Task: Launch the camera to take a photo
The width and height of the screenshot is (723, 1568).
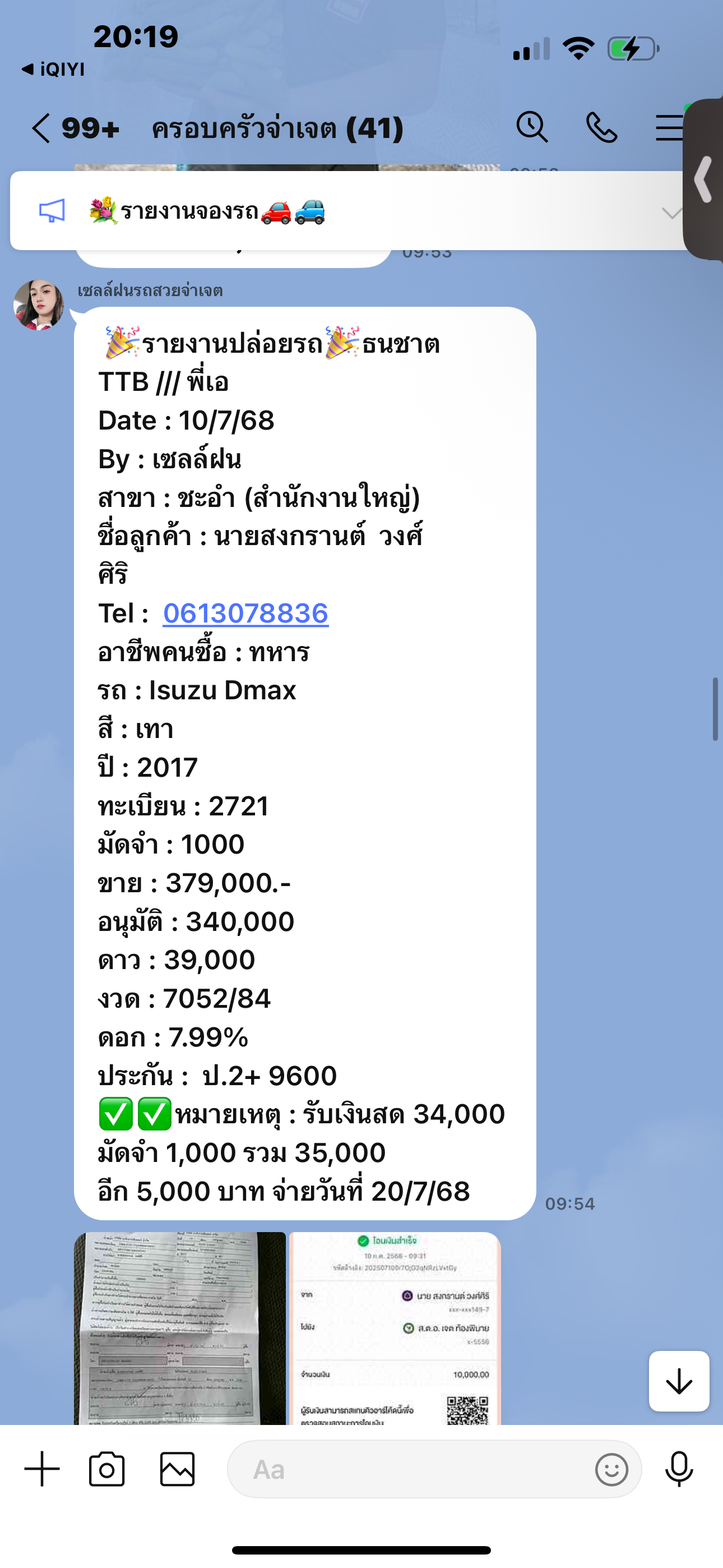Action: (x=107, y=1469)
